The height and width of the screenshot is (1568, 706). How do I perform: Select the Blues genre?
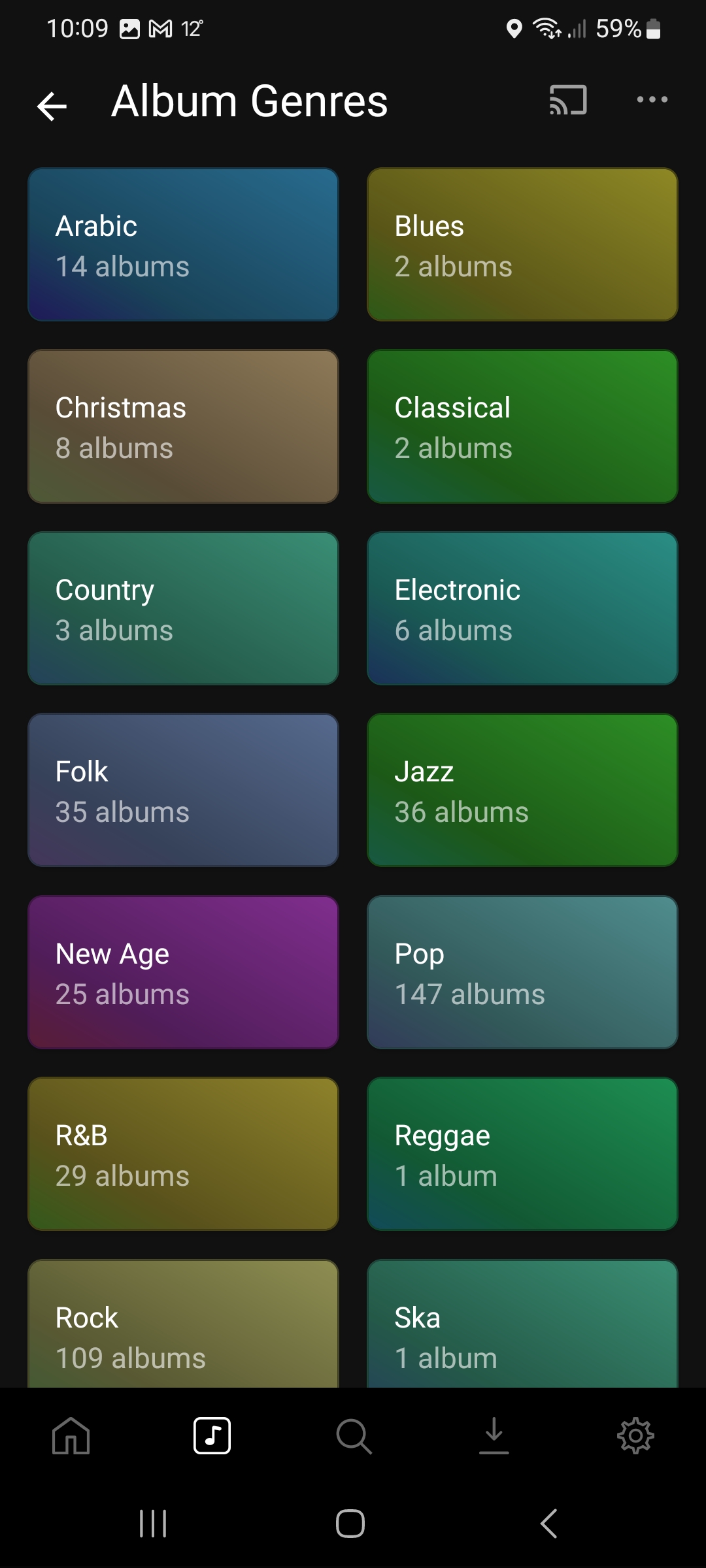tap(522, 244)
